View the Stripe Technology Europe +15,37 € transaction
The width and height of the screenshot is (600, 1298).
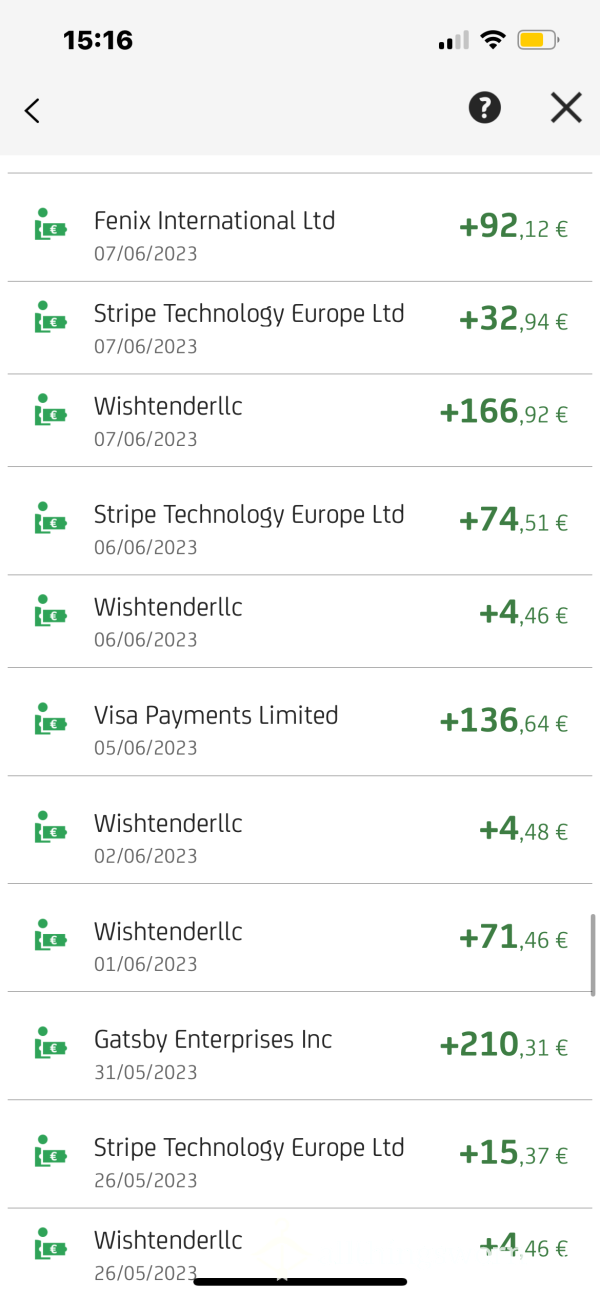point(300,1154)
